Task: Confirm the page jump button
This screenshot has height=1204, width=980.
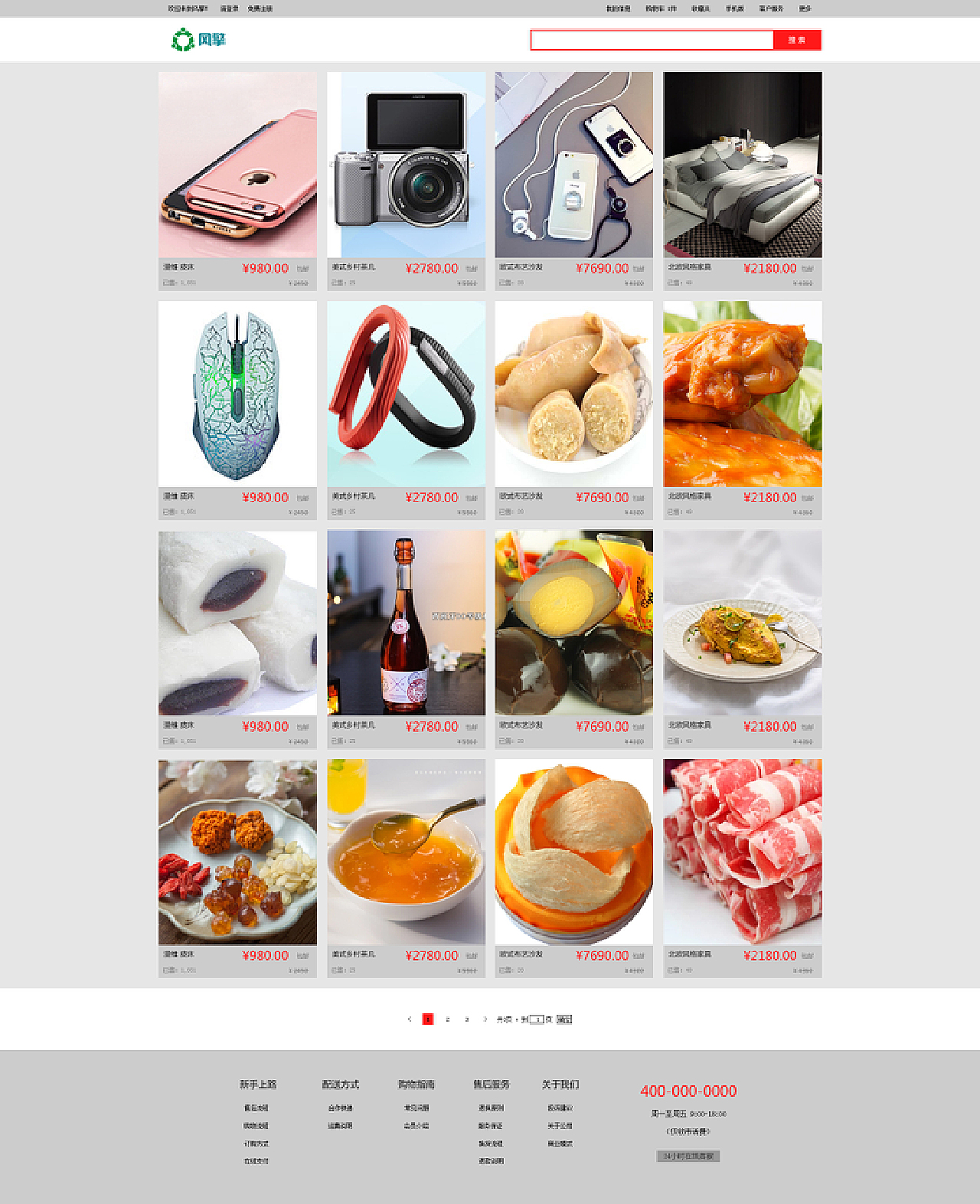Action: [x=564, y=1019]
